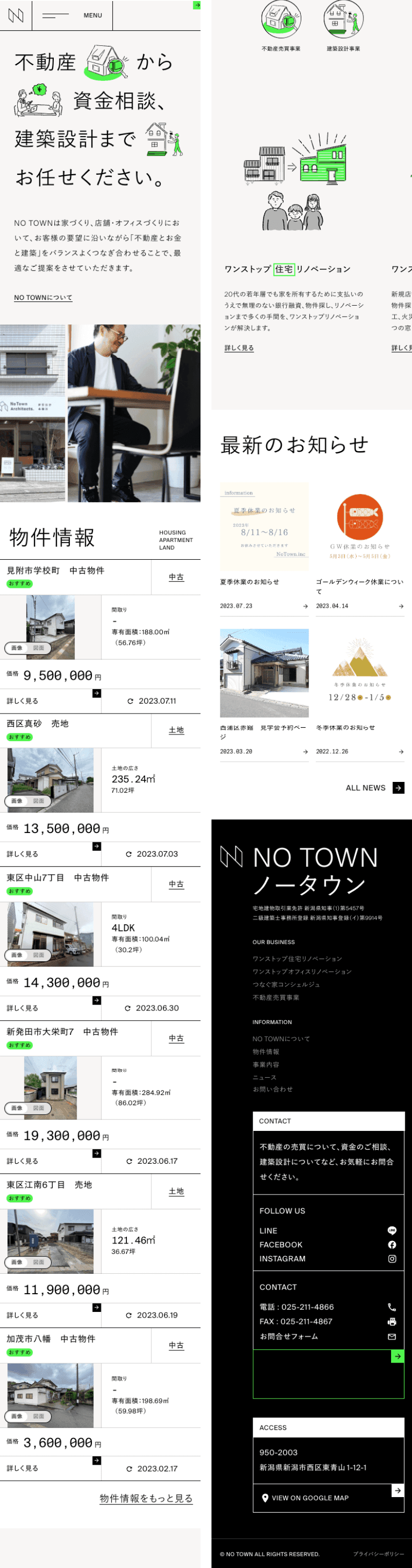Select the HOUSING property filter
Image resolution: width=412 pixels, height=1568 pixels.
[172, 533]
